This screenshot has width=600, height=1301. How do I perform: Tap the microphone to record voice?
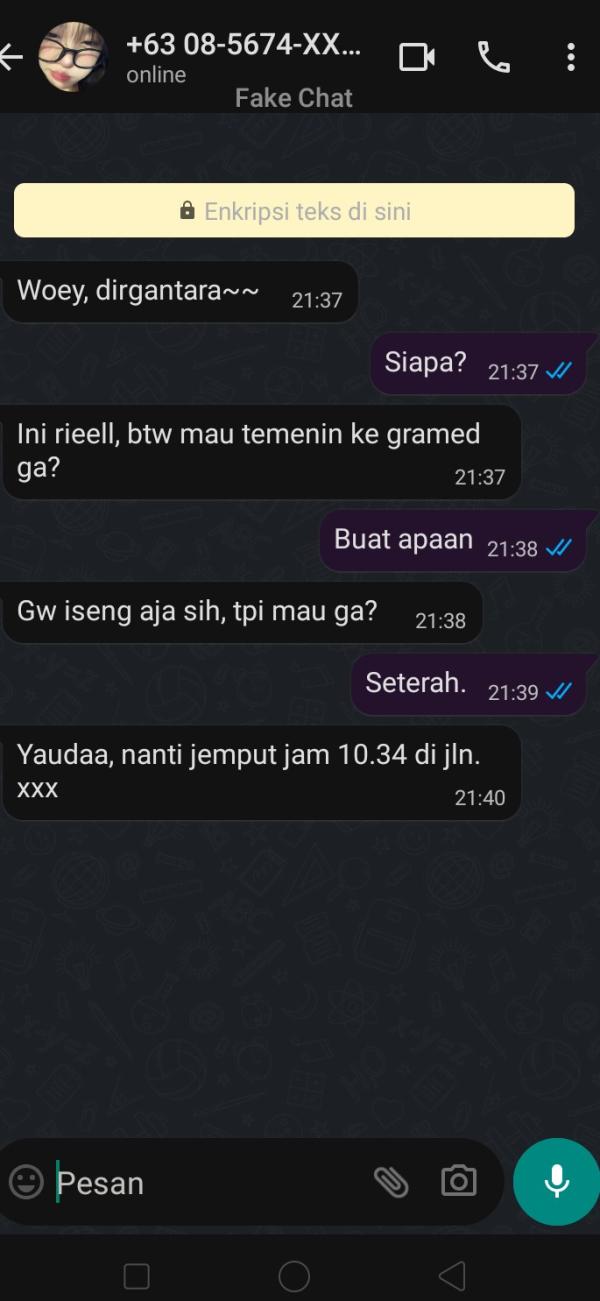556,1181
